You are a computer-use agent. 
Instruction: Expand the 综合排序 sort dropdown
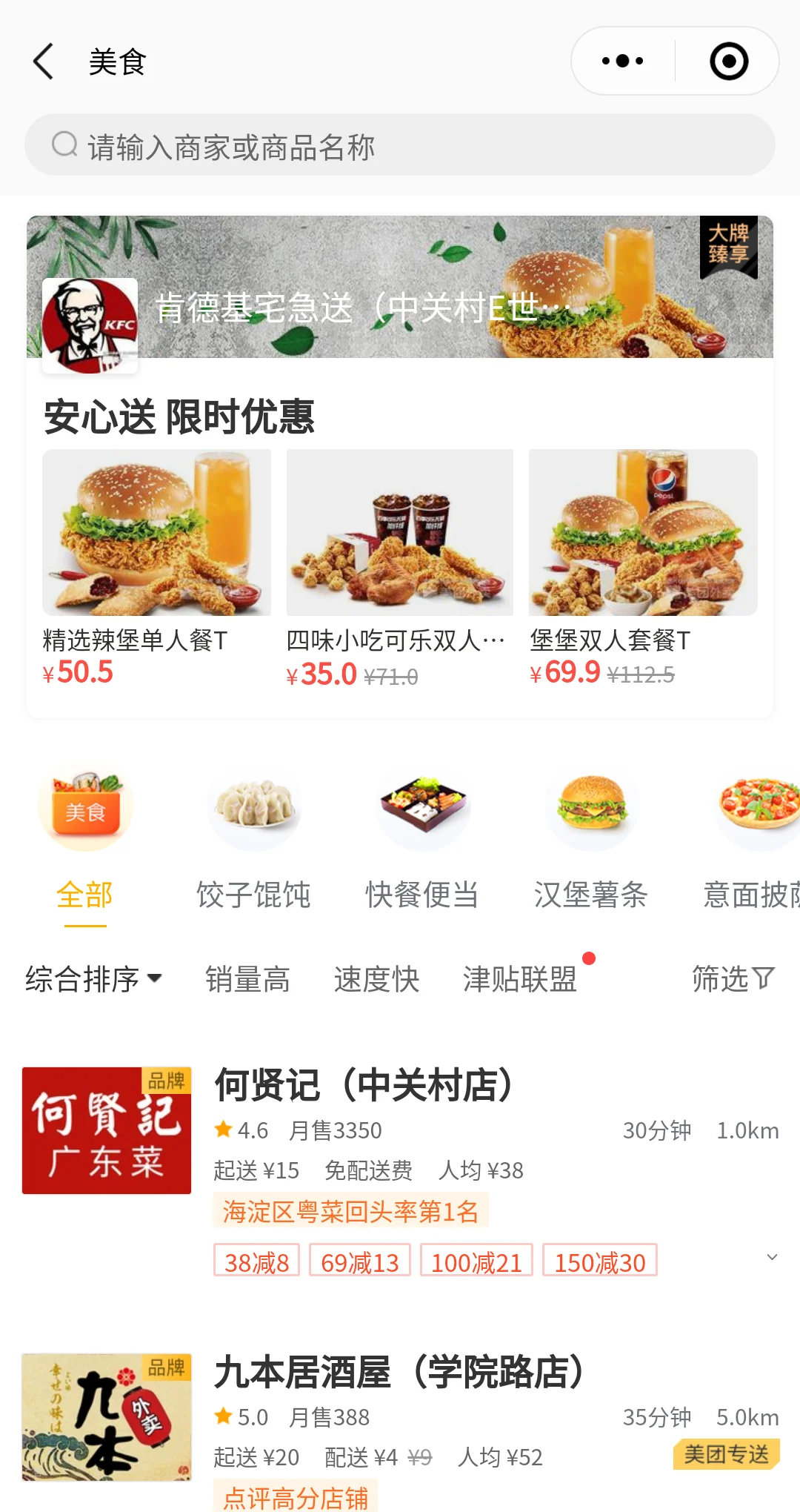pos(94,979)
